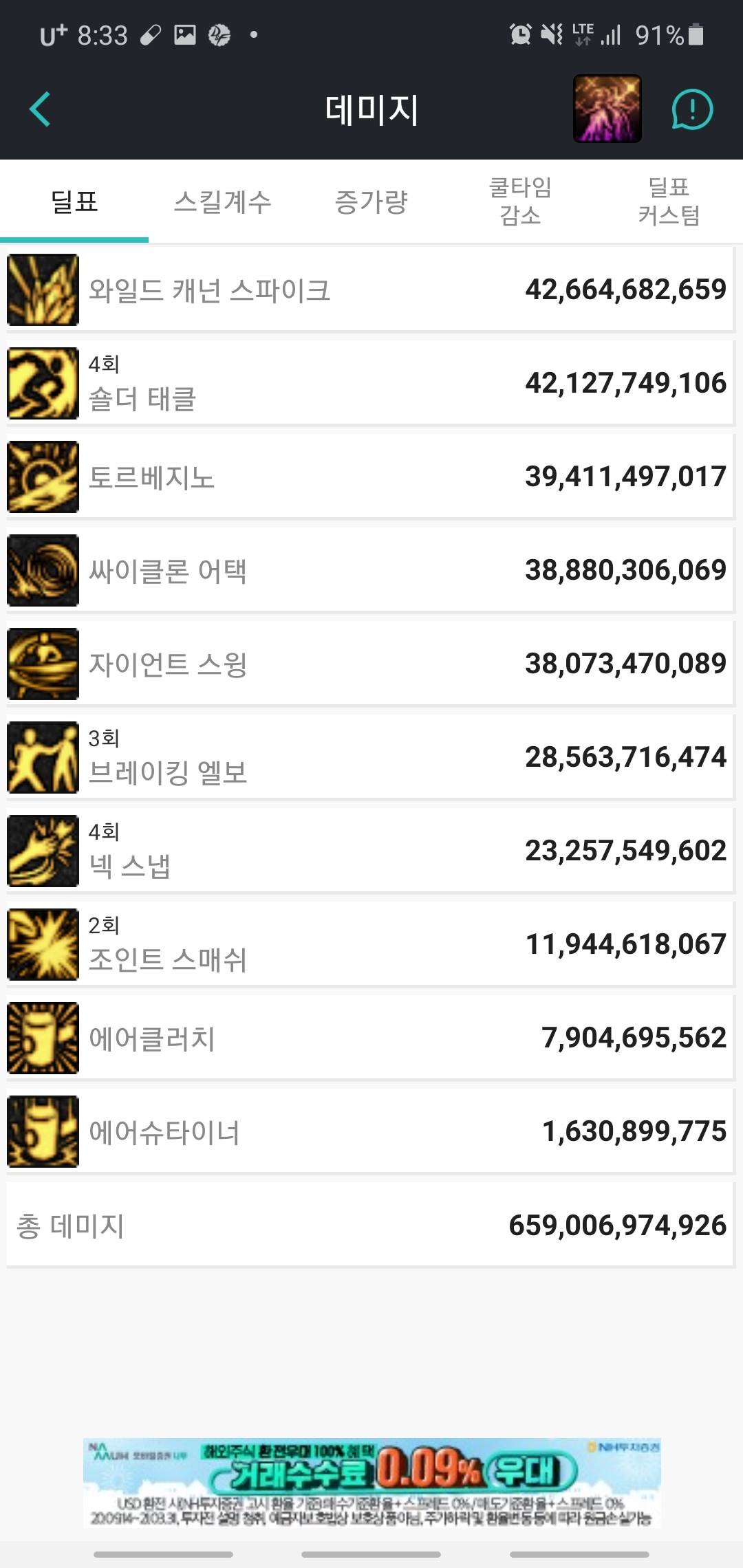Select the 토르베지노 skill row
Viewport: 743px width, 1568px height.
(x=370, y=477)
